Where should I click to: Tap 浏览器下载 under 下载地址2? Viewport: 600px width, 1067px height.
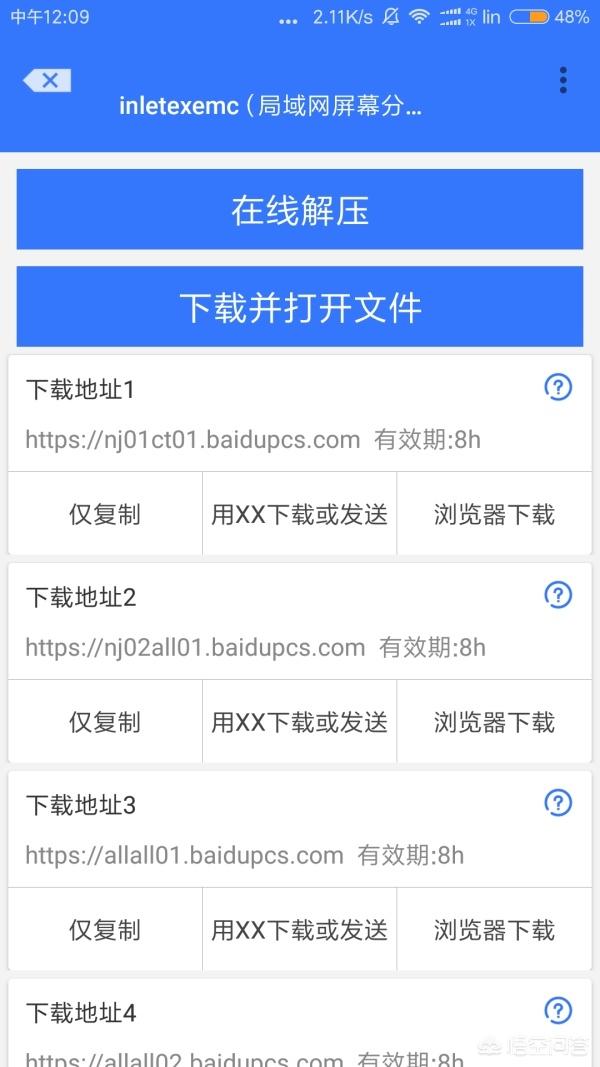495,721
